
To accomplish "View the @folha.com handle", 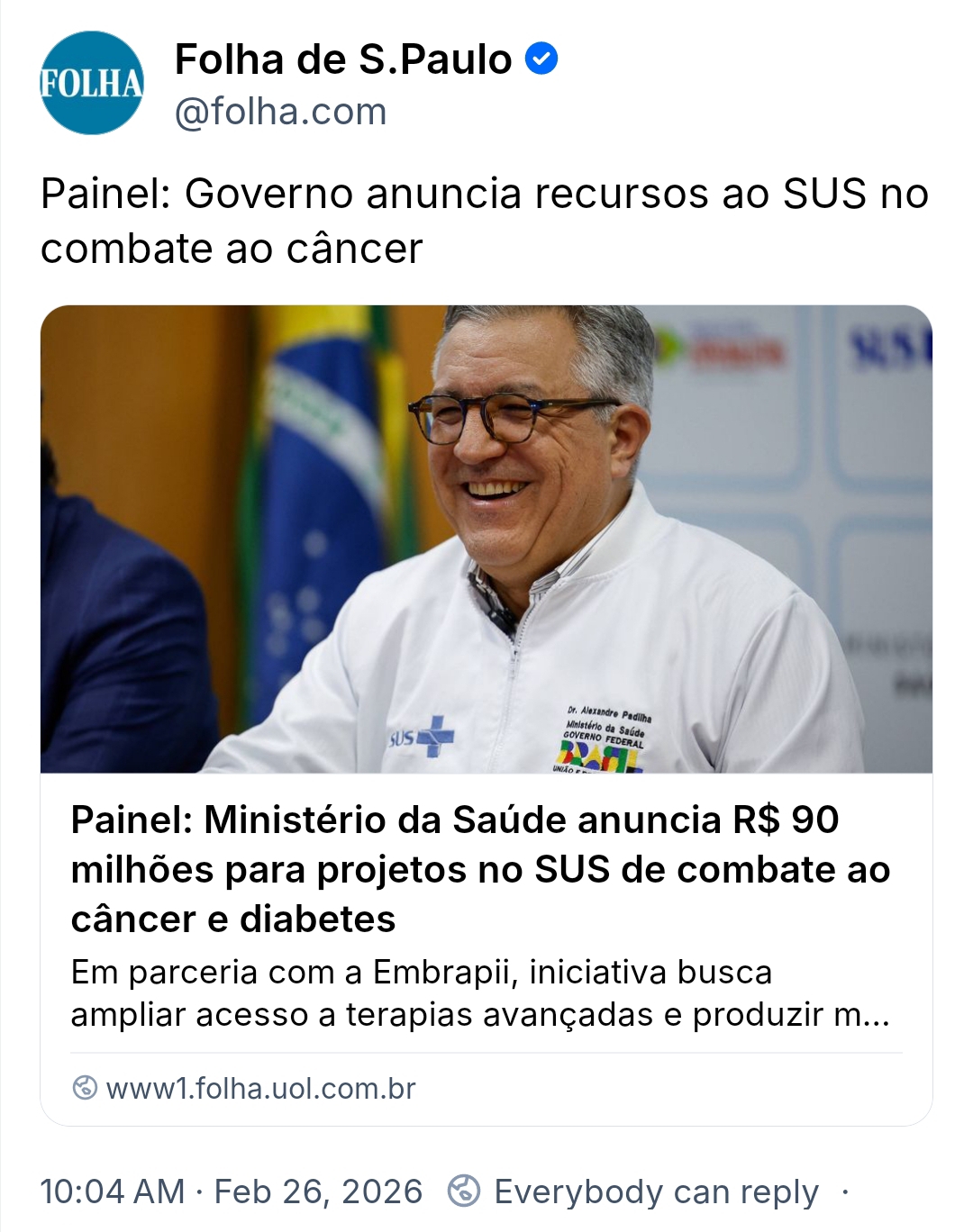I will pos(280,112).
